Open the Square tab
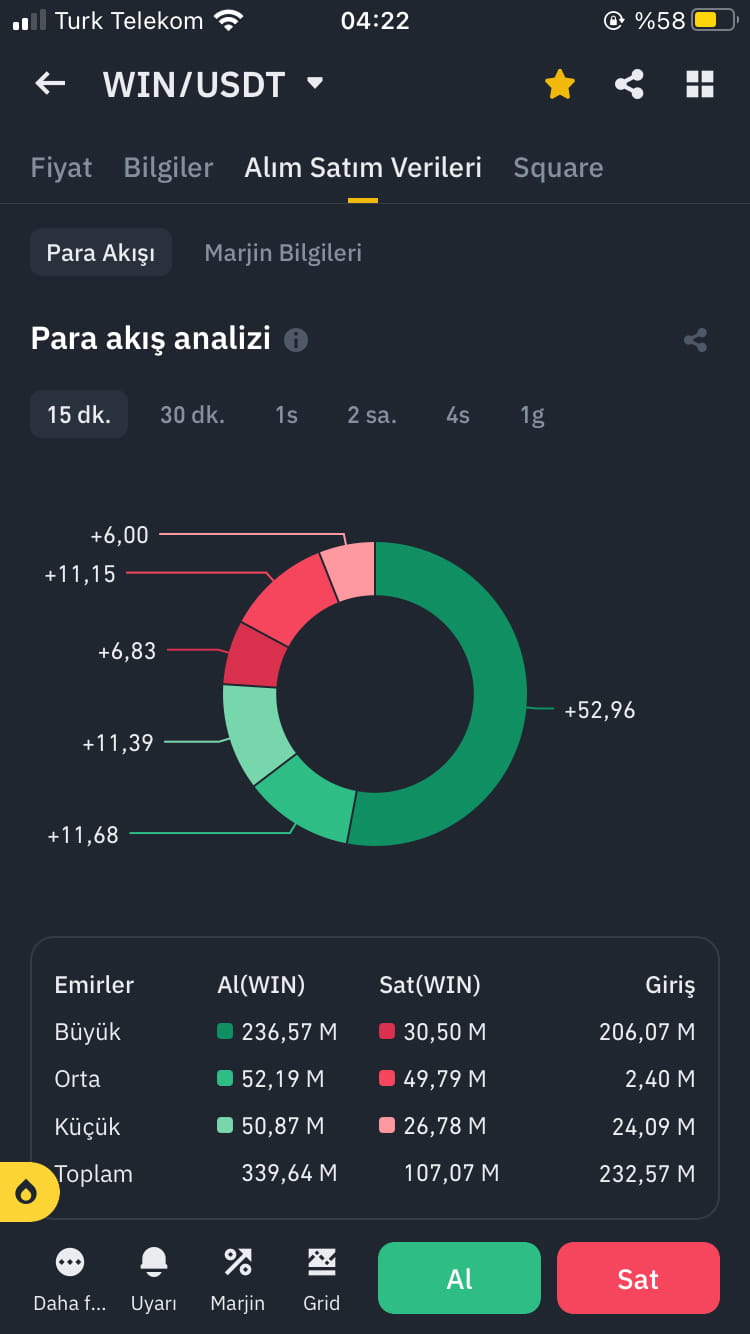This screenshot has width=750, height=1334. click(x=558, y=168)
